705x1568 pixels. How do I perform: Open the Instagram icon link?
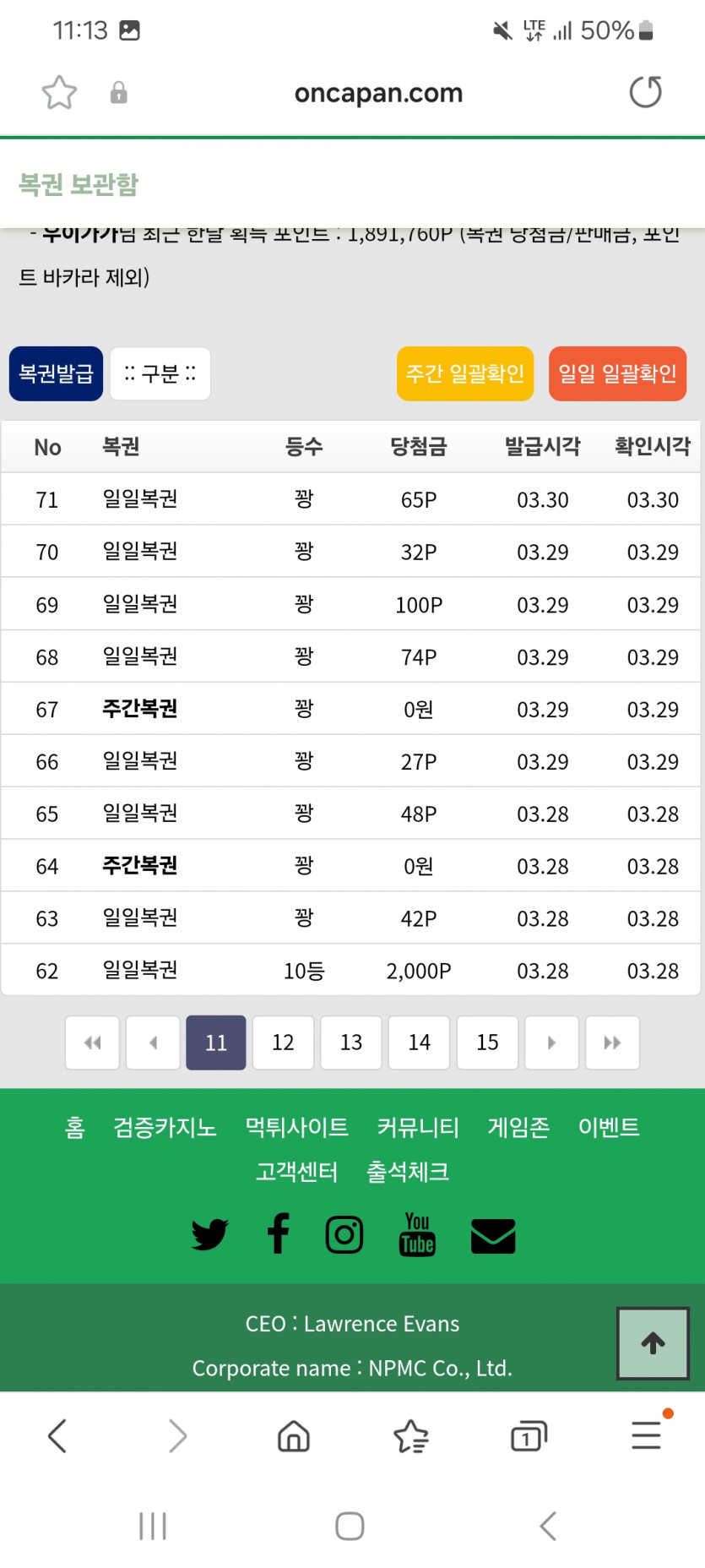344,1234
